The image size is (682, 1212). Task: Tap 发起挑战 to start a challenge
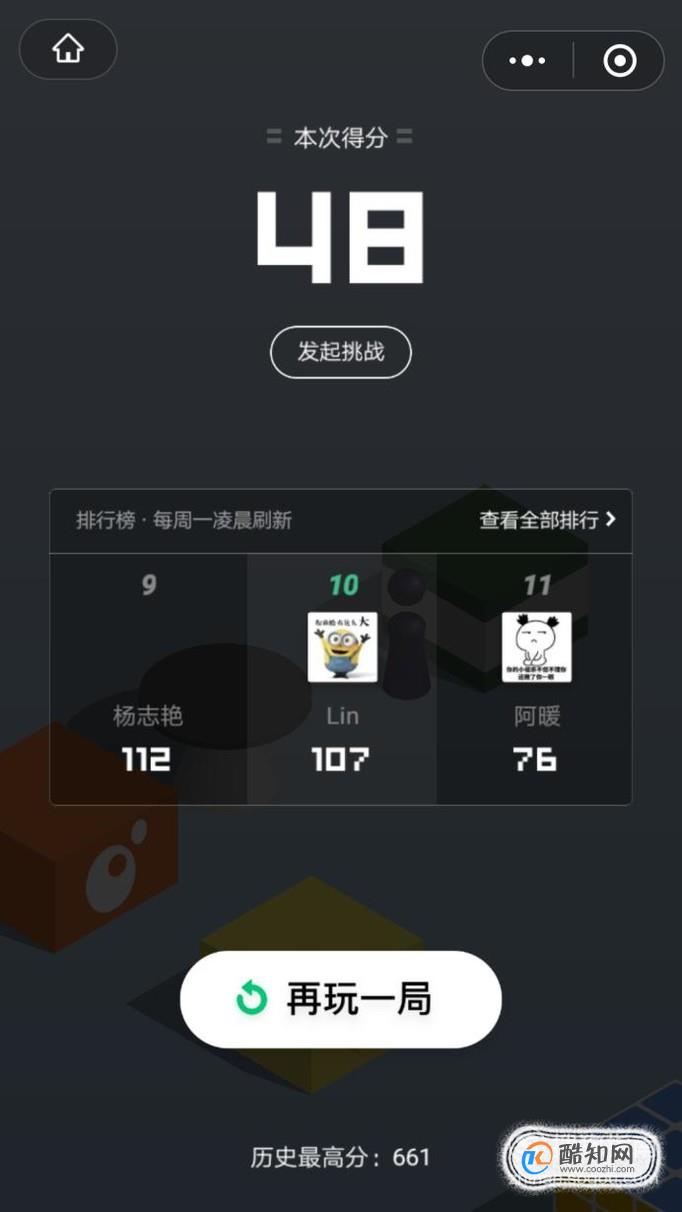pos(341,352)
